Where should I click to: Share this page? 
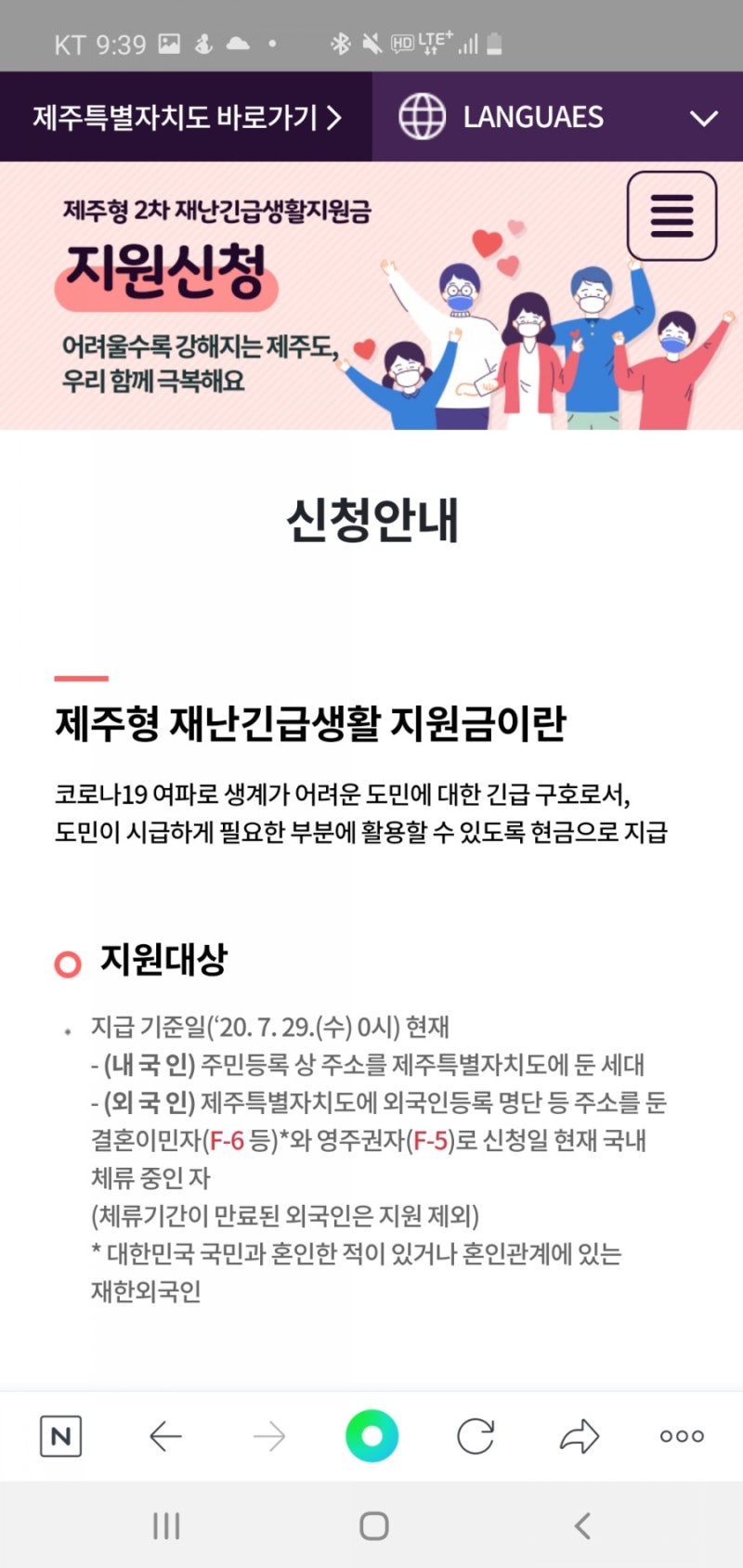coord(580,1436)
